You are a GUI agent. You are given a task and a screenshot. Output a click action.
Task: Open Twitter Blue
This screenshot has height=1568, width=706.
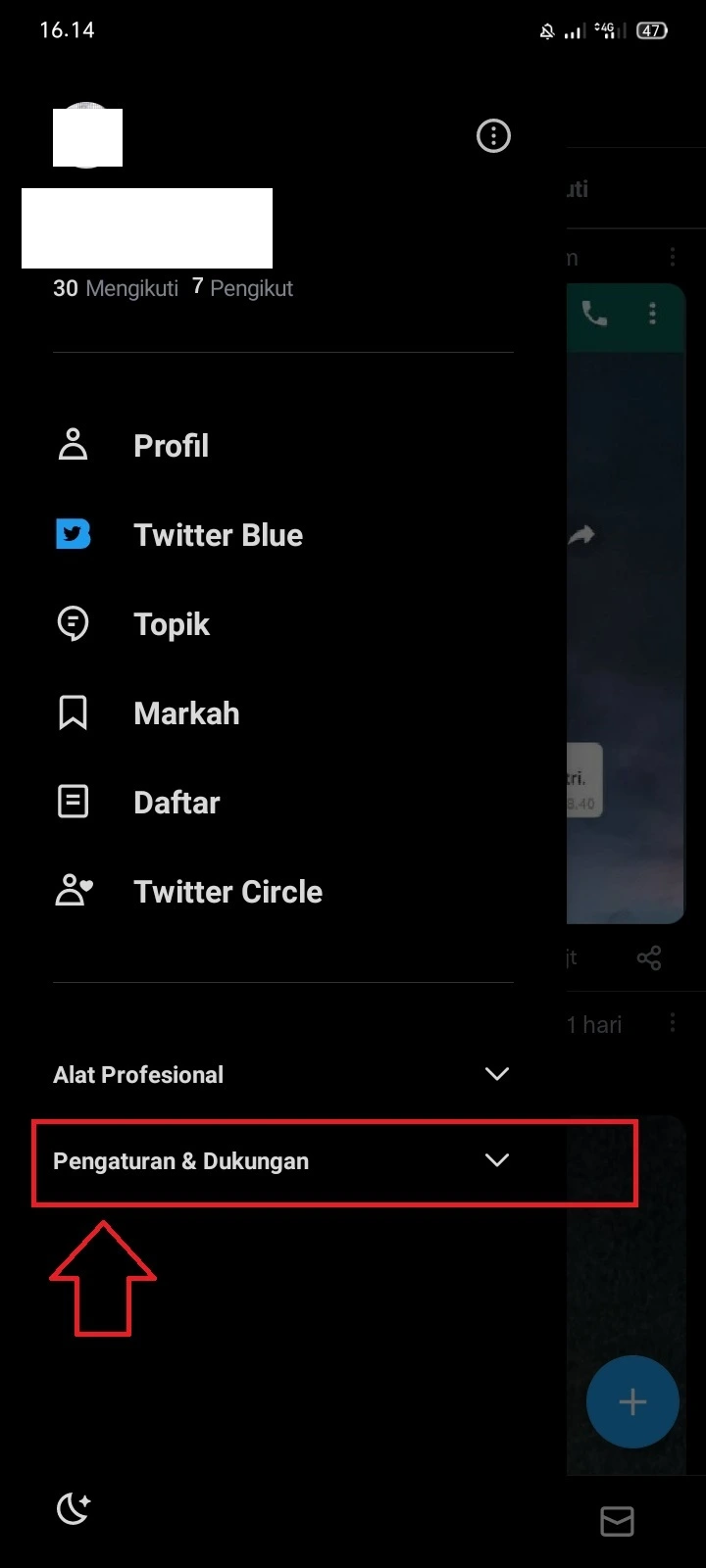(x=217, y=535)
